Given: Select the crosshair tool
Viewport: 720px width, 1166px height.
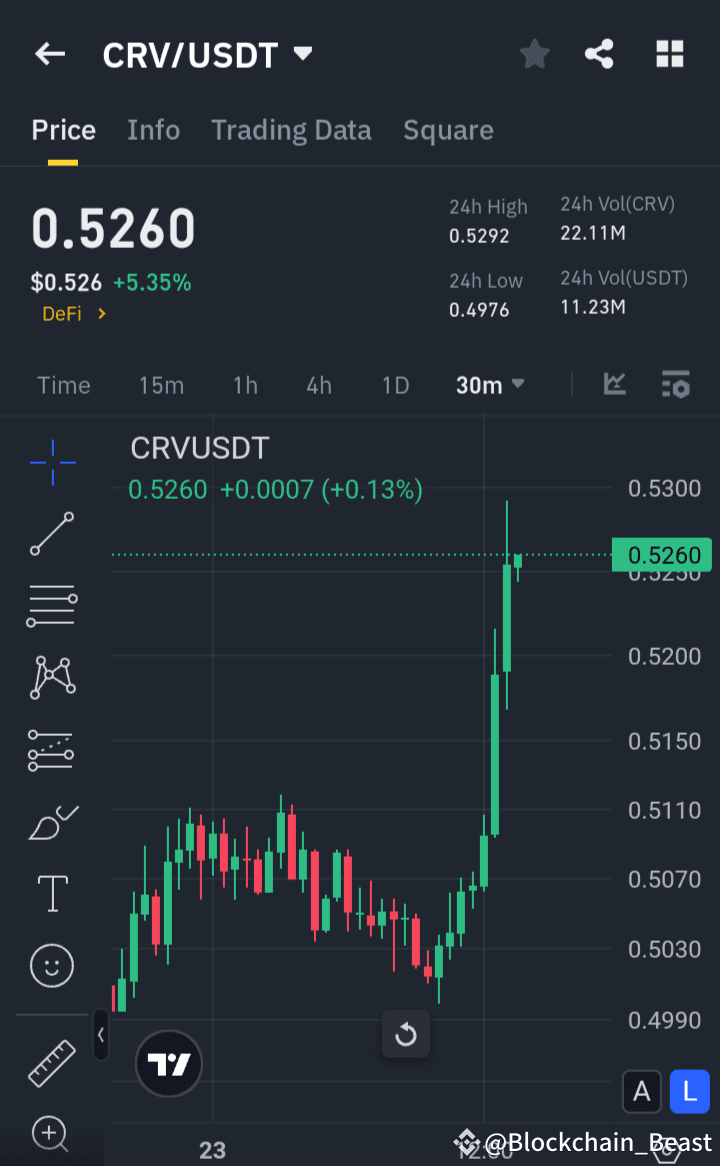Looking at the screenshot, I should coord(51,462).
